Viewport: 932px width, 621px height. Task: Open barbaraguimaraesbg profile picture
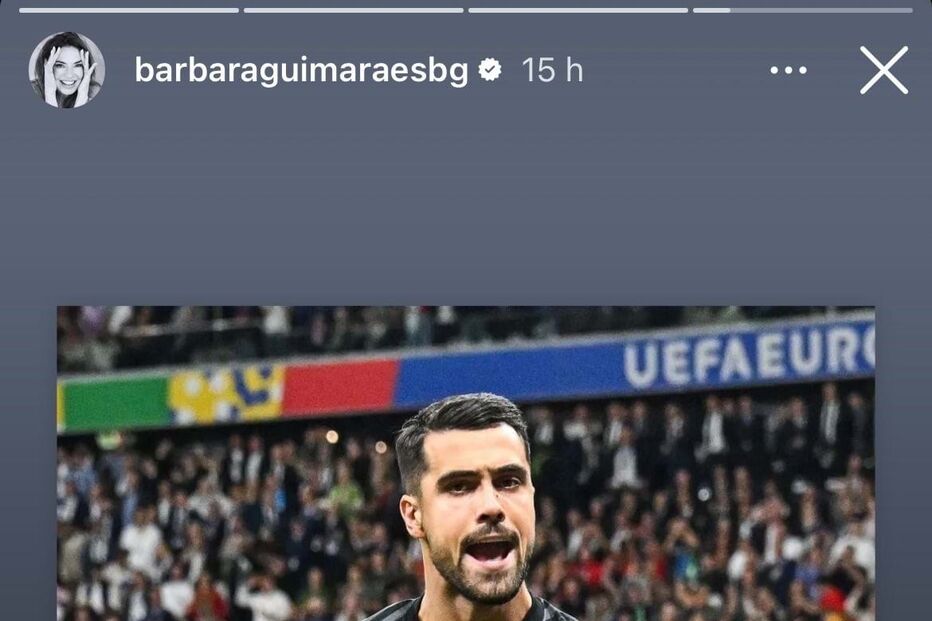[66, 70]
